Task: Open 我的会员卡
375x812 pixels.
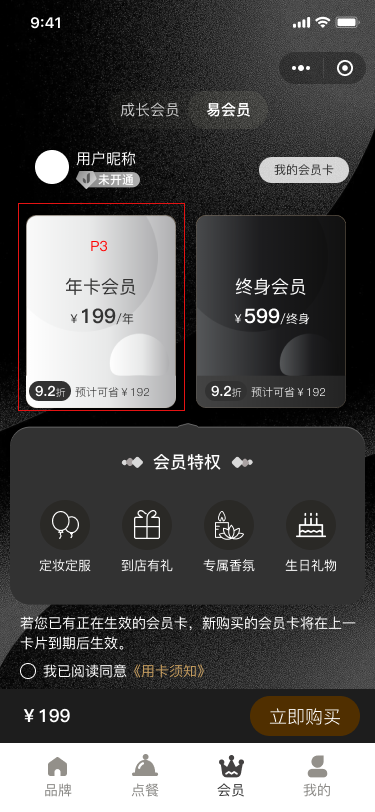Action: (x=304, y=170)
